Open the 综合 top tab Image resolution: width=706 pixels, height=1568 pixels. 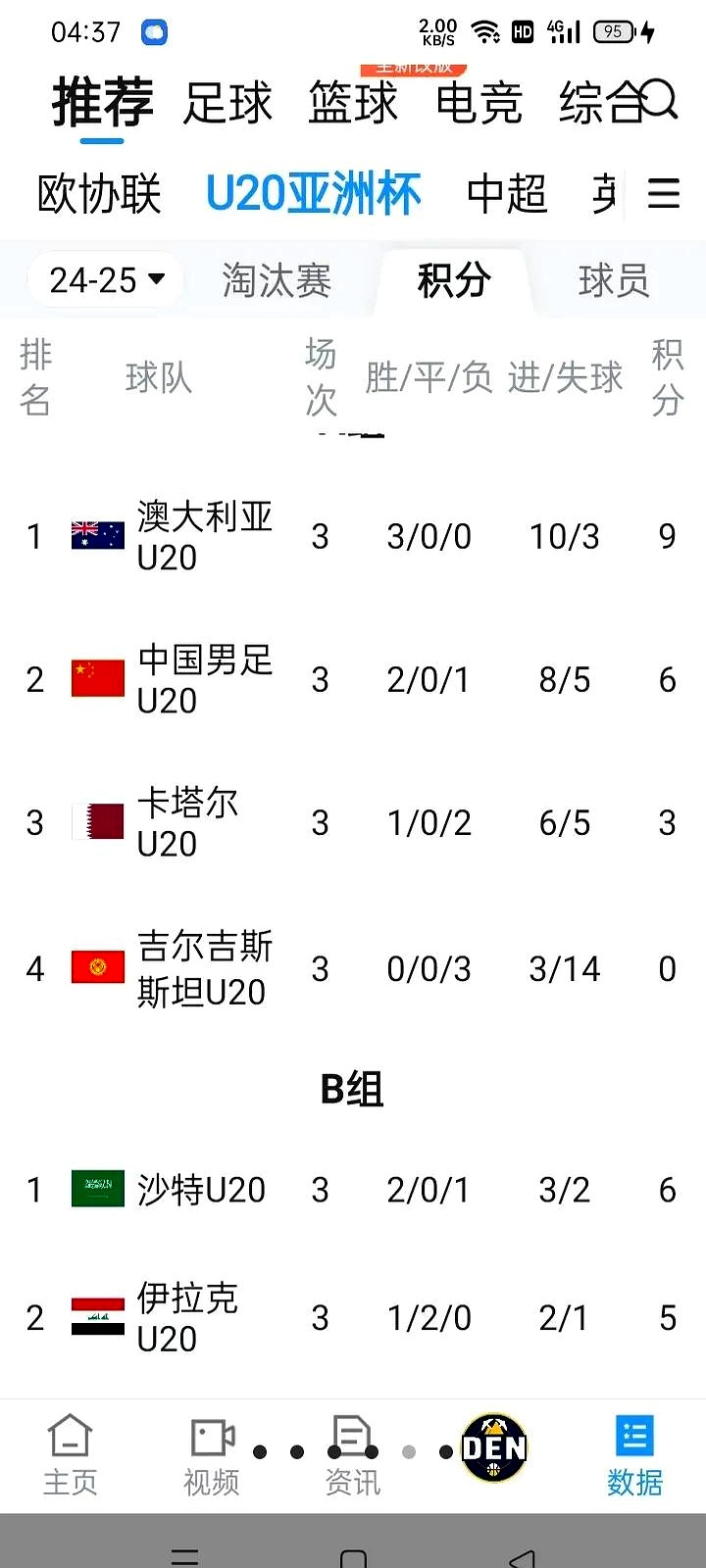(x=596, y=103)
